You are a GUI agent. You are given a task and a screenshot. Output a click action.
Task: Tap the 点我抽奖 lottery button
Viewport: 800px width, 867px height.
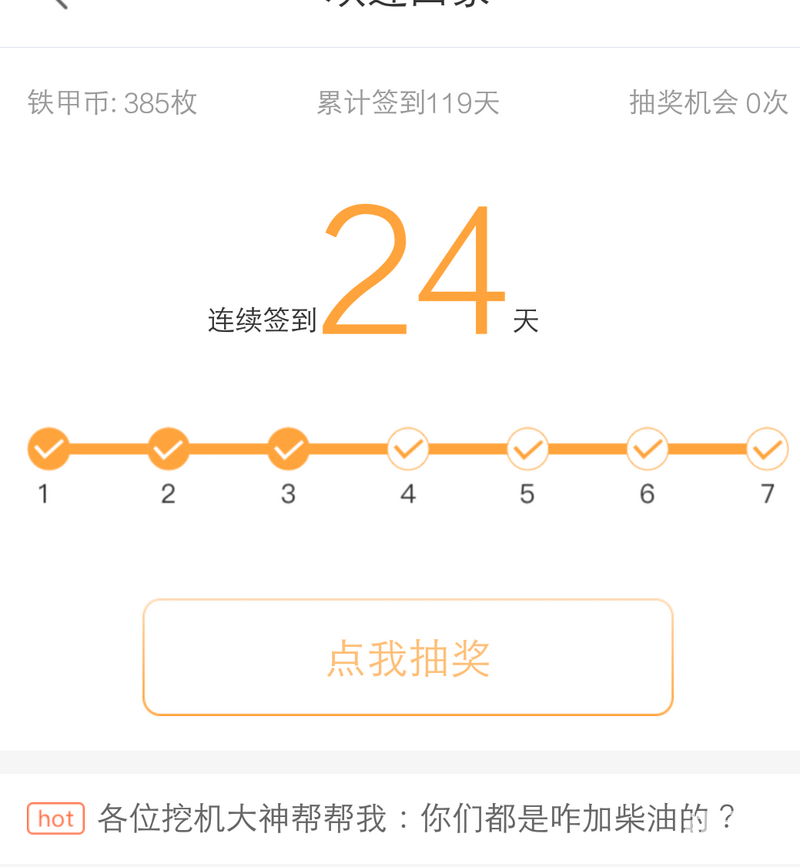[x=408, y=657]
